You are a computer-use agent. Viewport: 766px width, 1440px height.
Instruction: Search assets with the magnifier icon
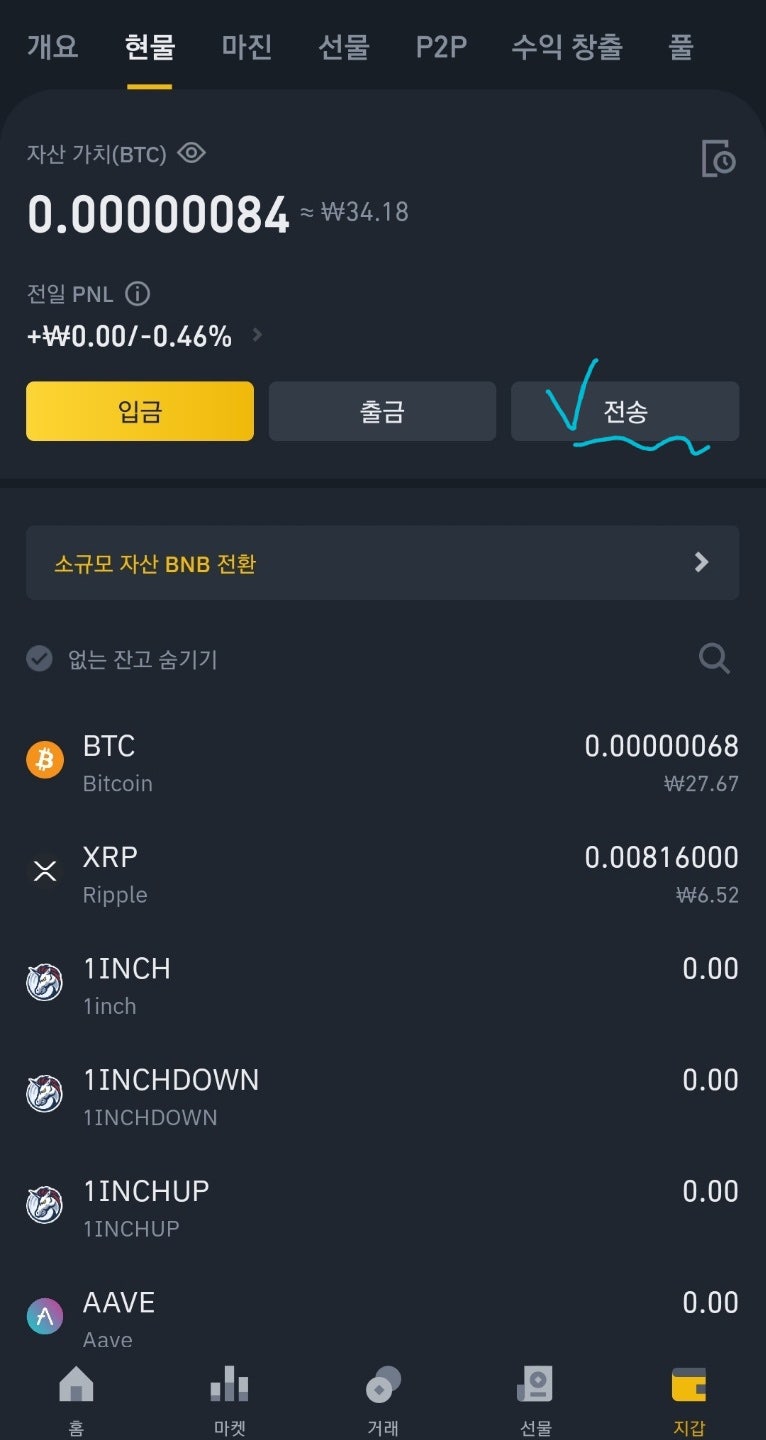click(714, 658)
